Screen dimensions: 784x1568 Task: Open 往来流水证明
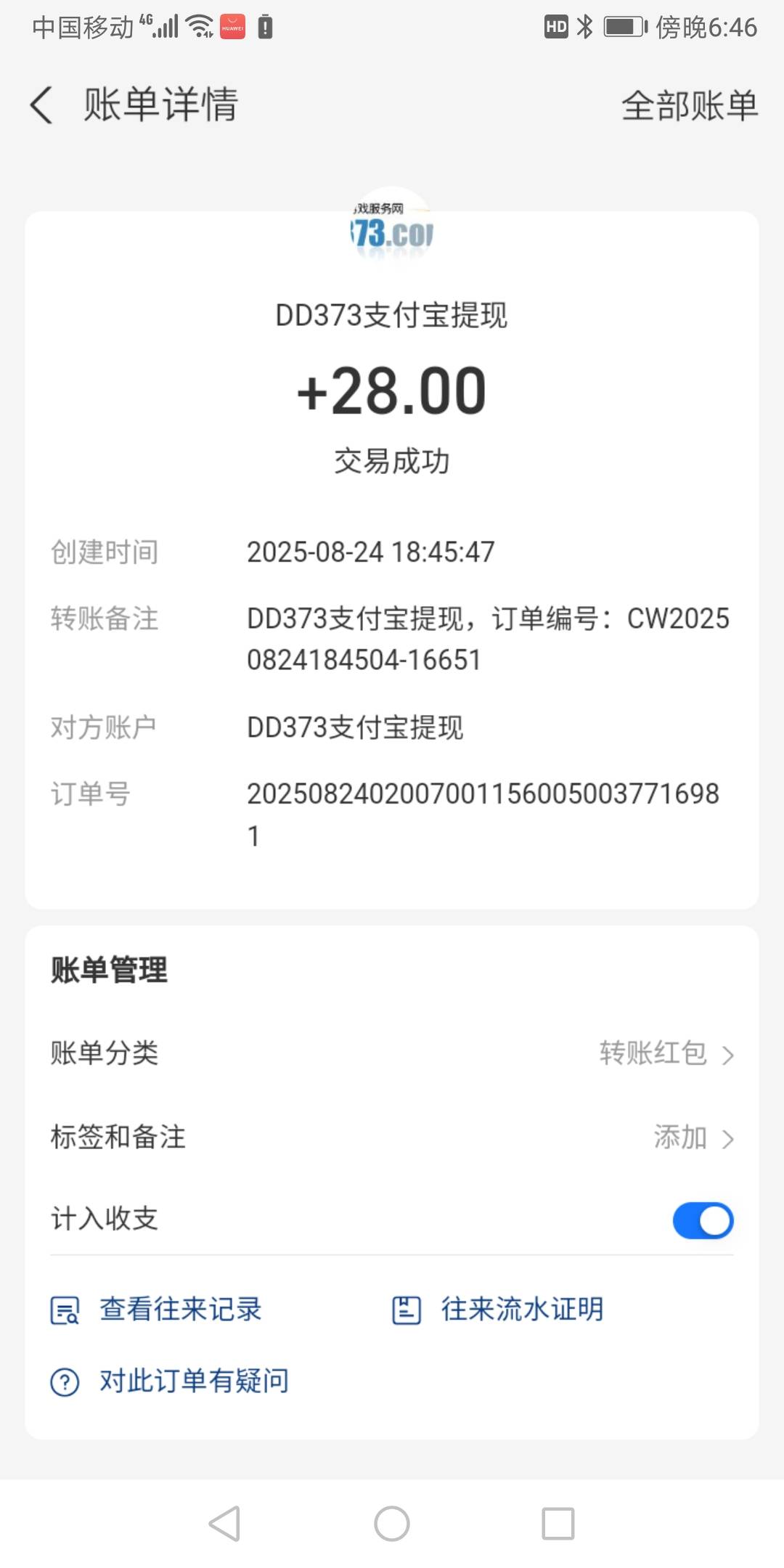point(498,1310)
